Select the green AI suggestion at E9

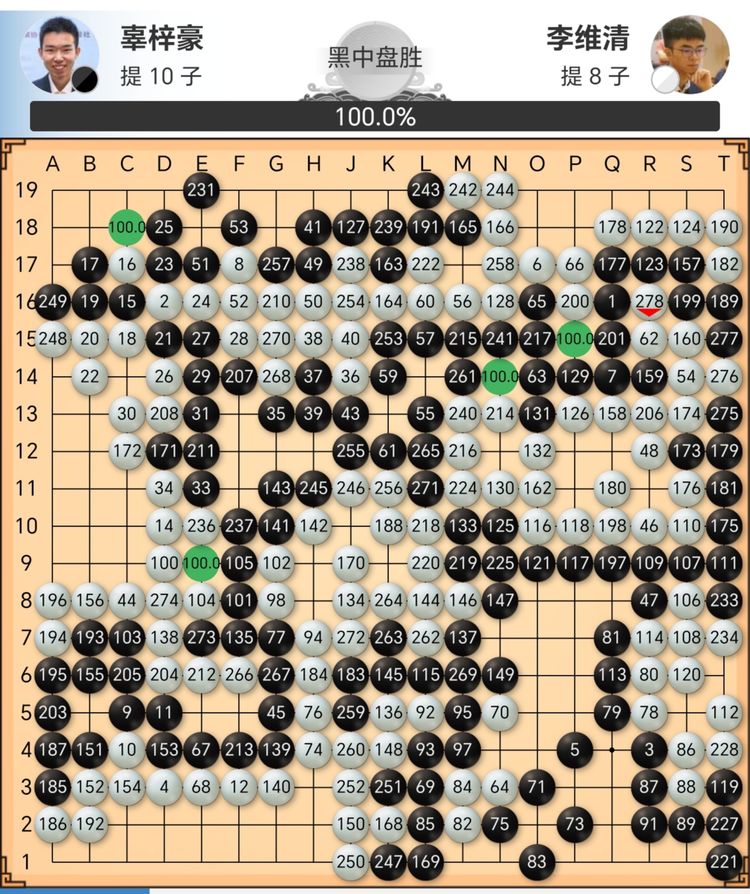coord(201,562)
